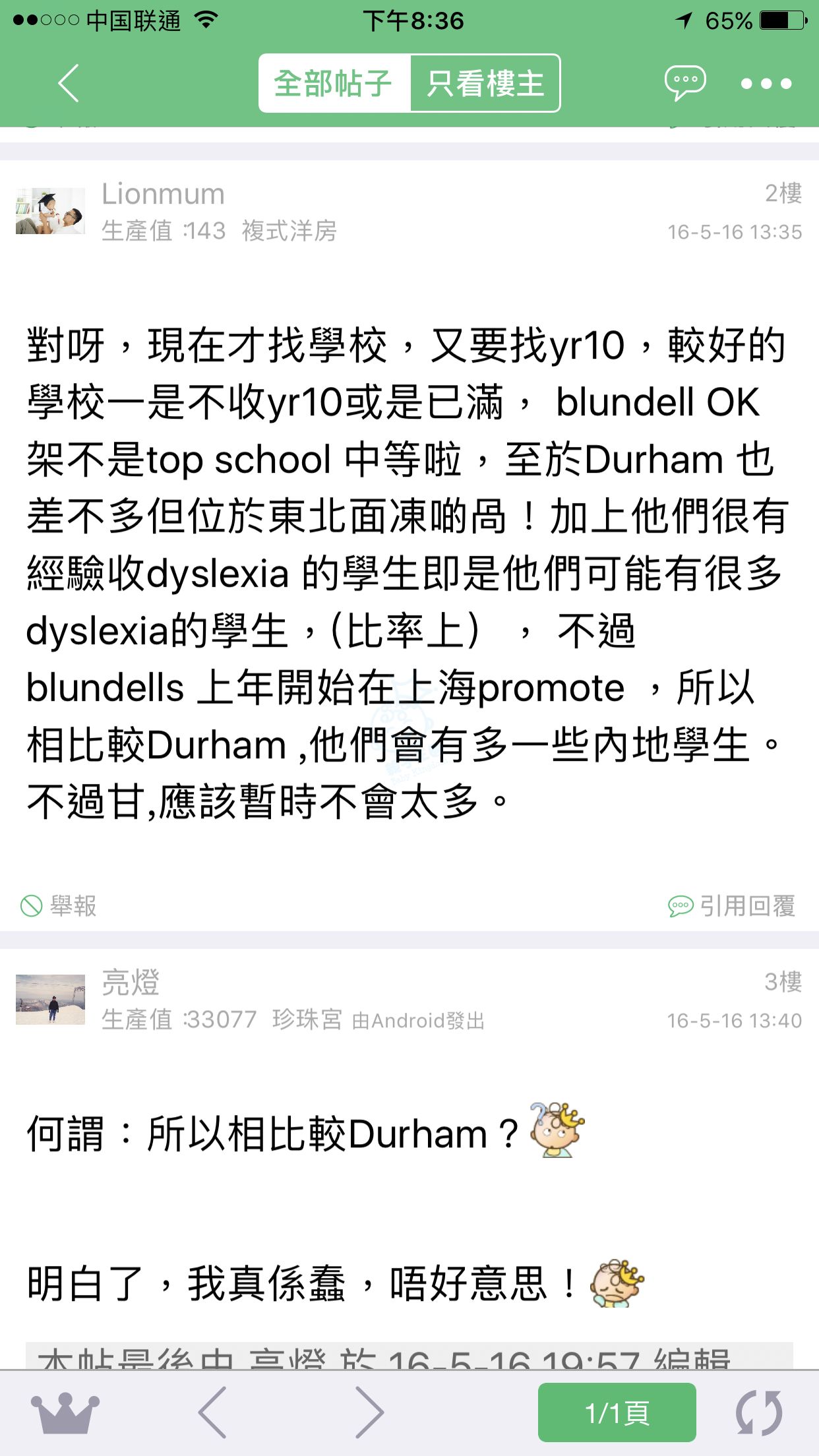Screen dimensions: 819x1456
Task: Switch to the 只看樓主 tab
Action: (x=485, y=84)
